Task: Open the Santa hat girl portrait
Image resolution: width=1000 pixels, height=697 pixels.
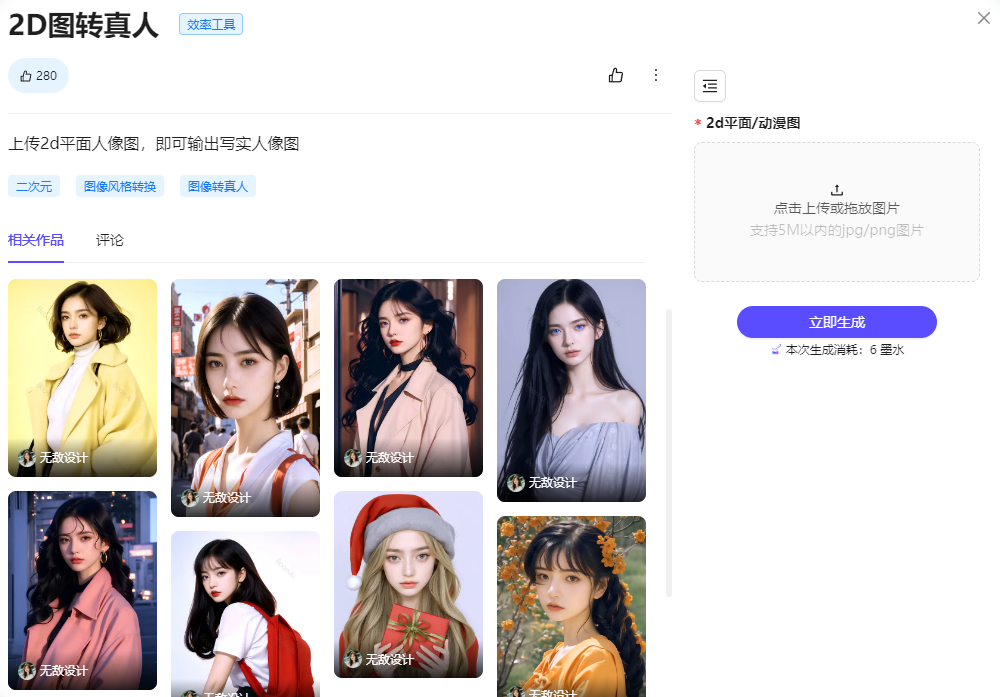Action: point(408,580)
